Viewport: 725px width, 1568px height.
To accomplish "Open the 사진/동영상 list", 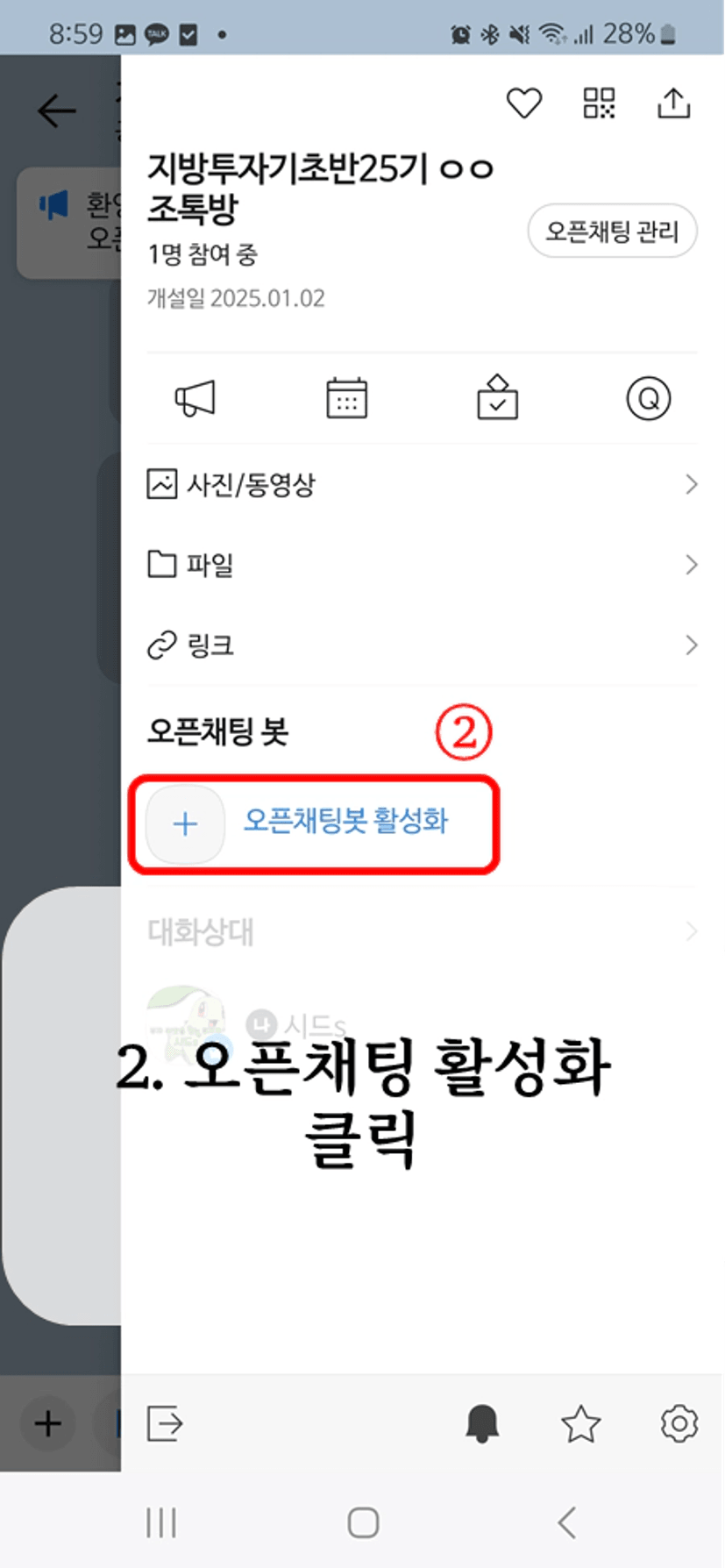I will 423,484.
